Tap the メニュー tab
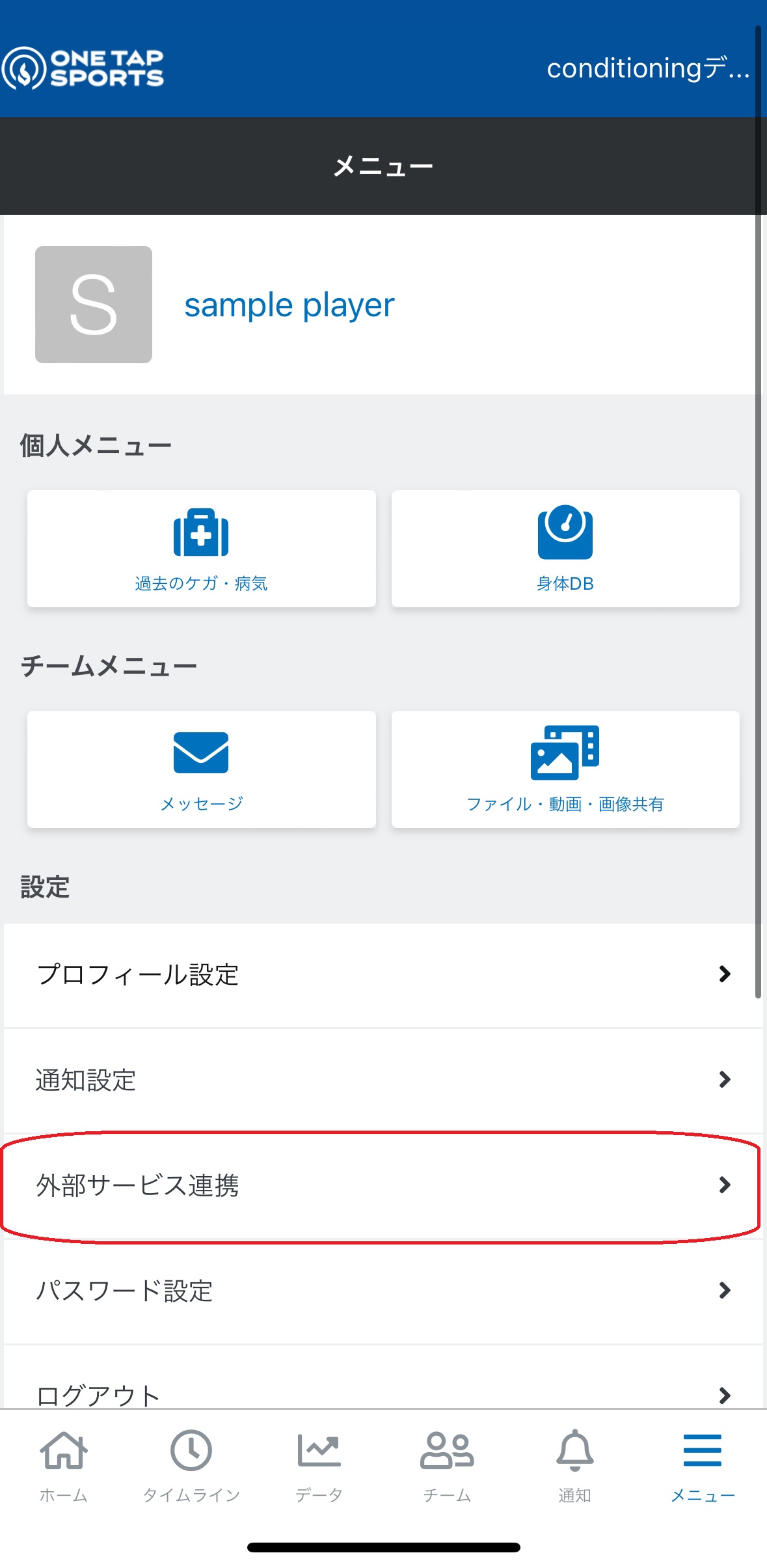 703,1466
